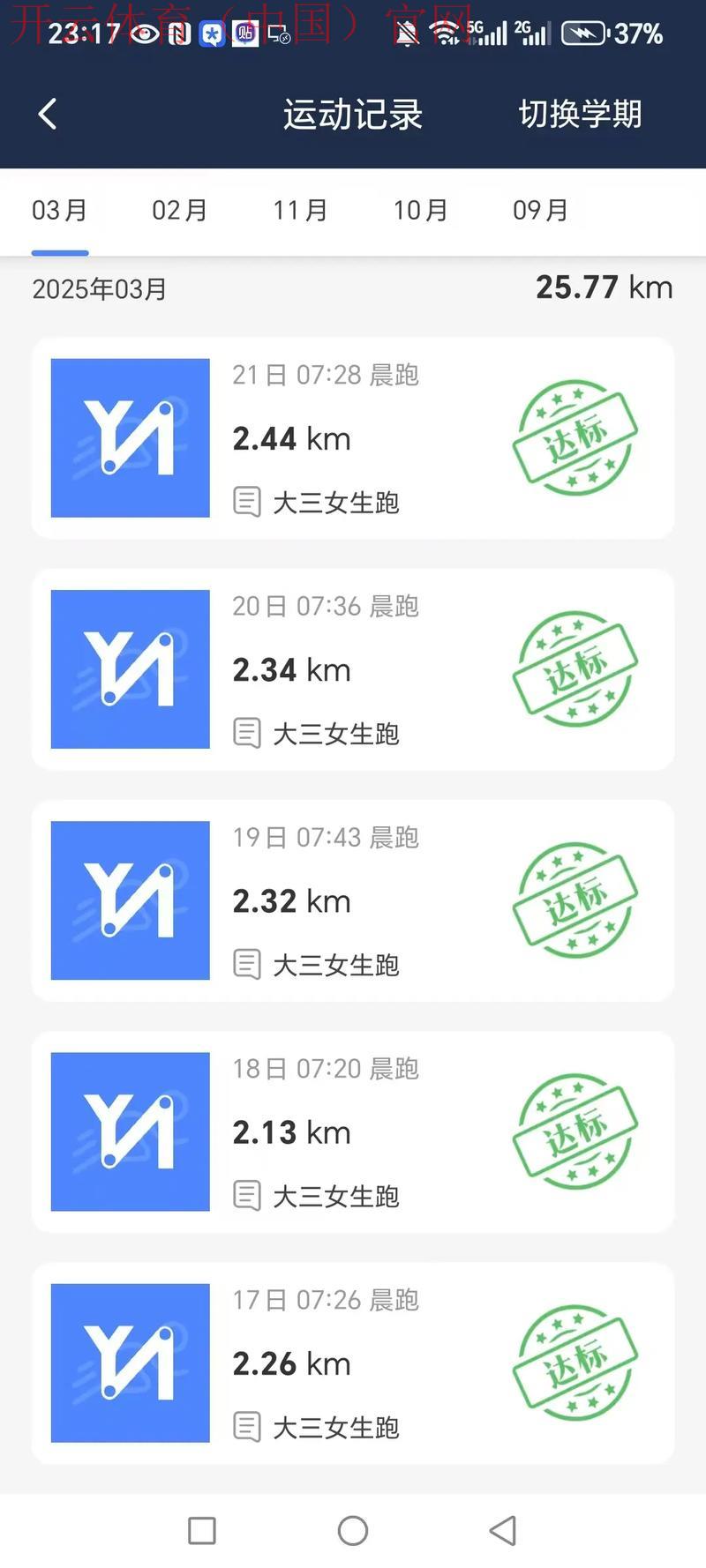
Task: Click the note icon beside 大三女生跑 on 21日
Action: 247,503
